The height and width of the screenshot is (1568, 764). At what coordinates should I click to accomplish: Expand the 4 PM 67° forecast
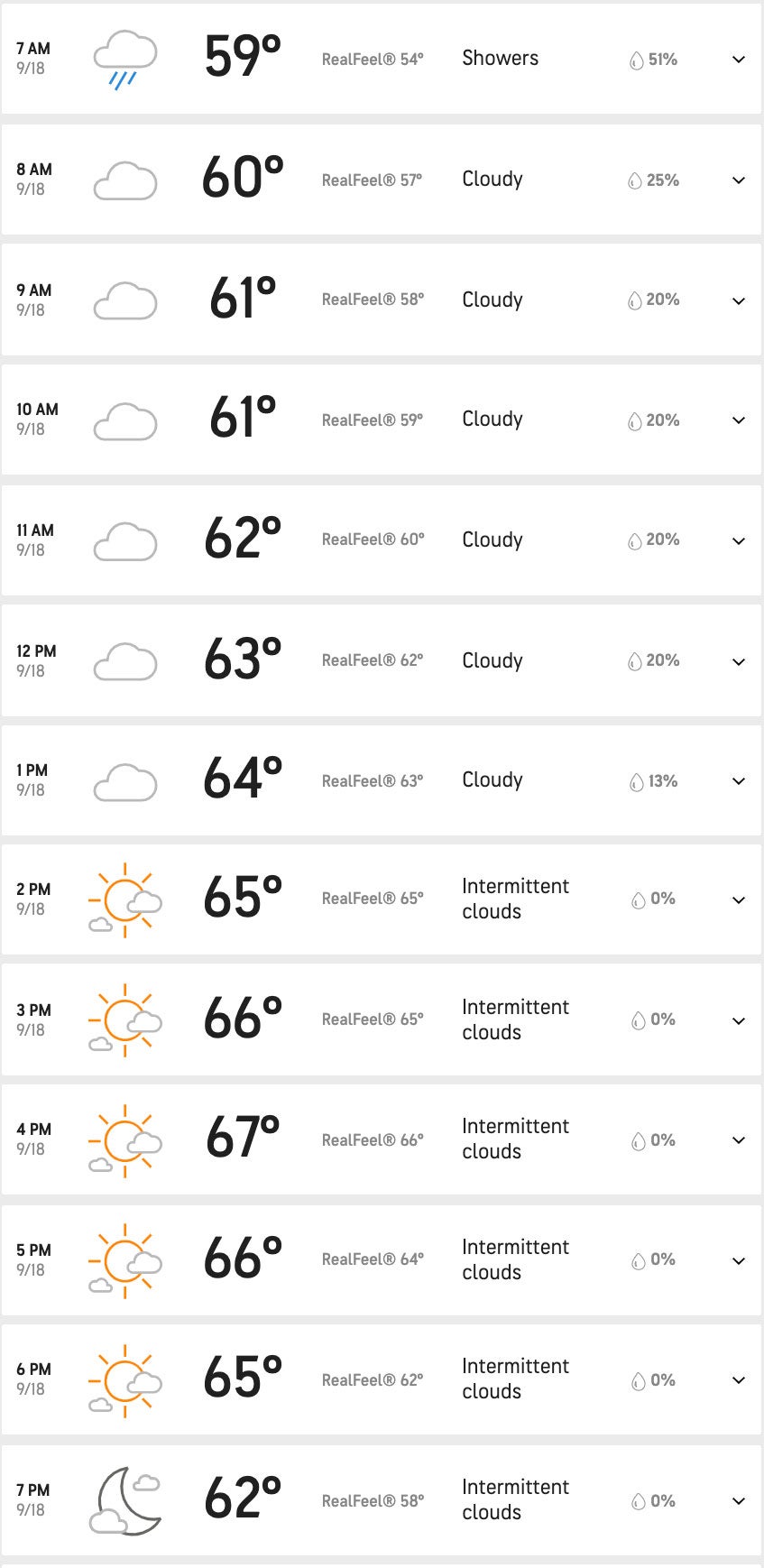pos(739,1140)
